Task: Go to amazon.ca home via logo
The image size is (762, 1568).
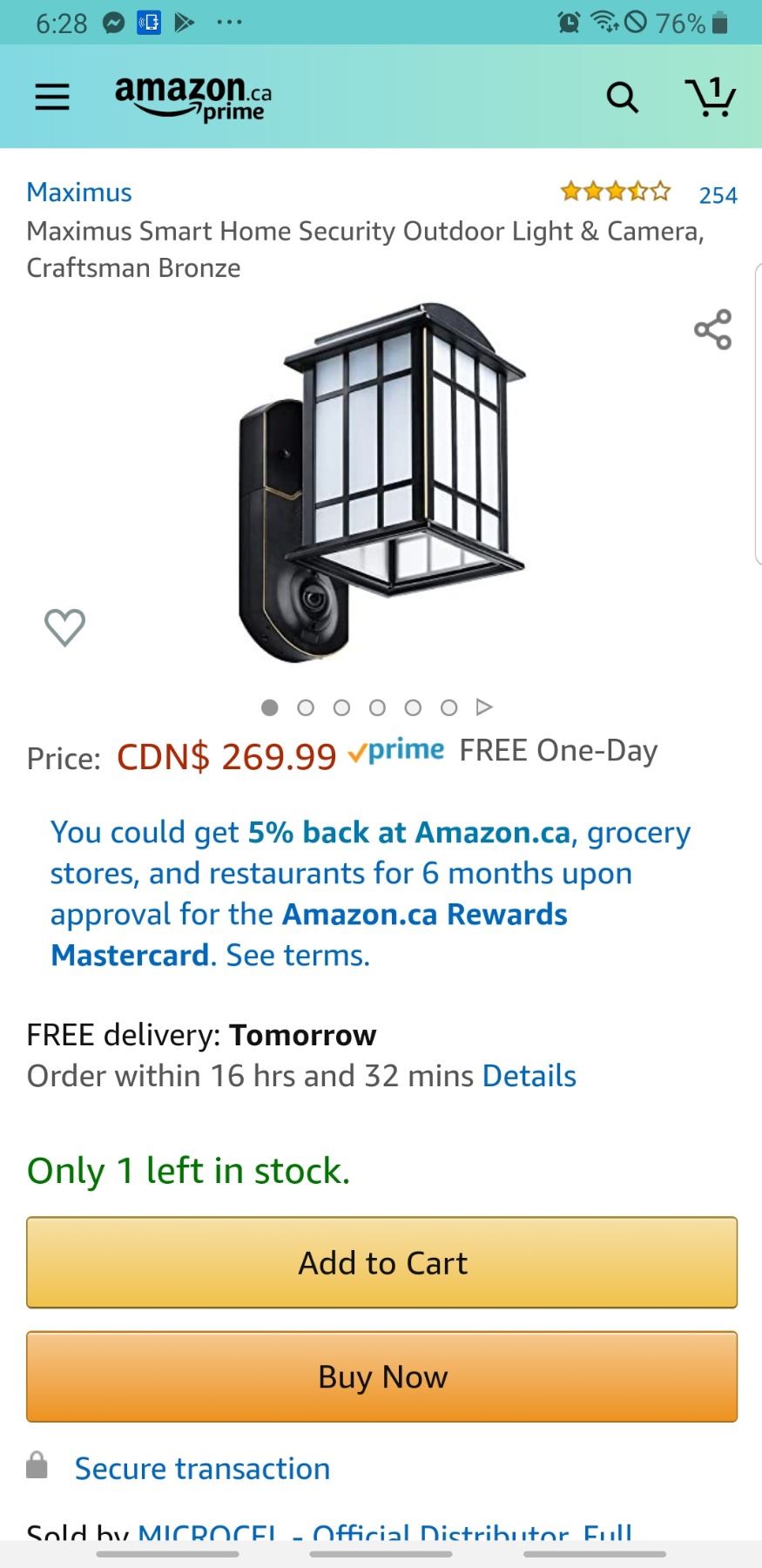Action: 193,98
